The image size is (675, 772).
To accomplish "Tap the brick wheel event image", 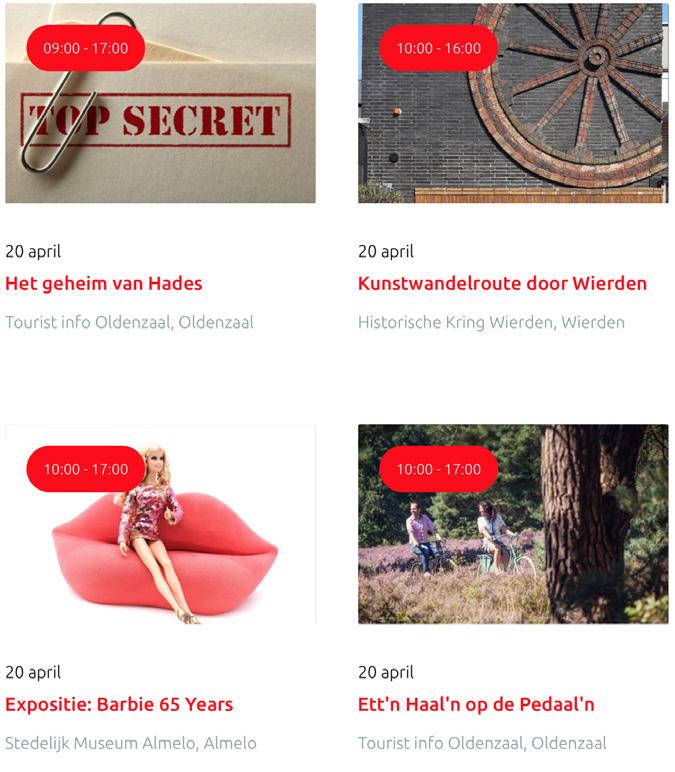I will [x=513, y=103].
